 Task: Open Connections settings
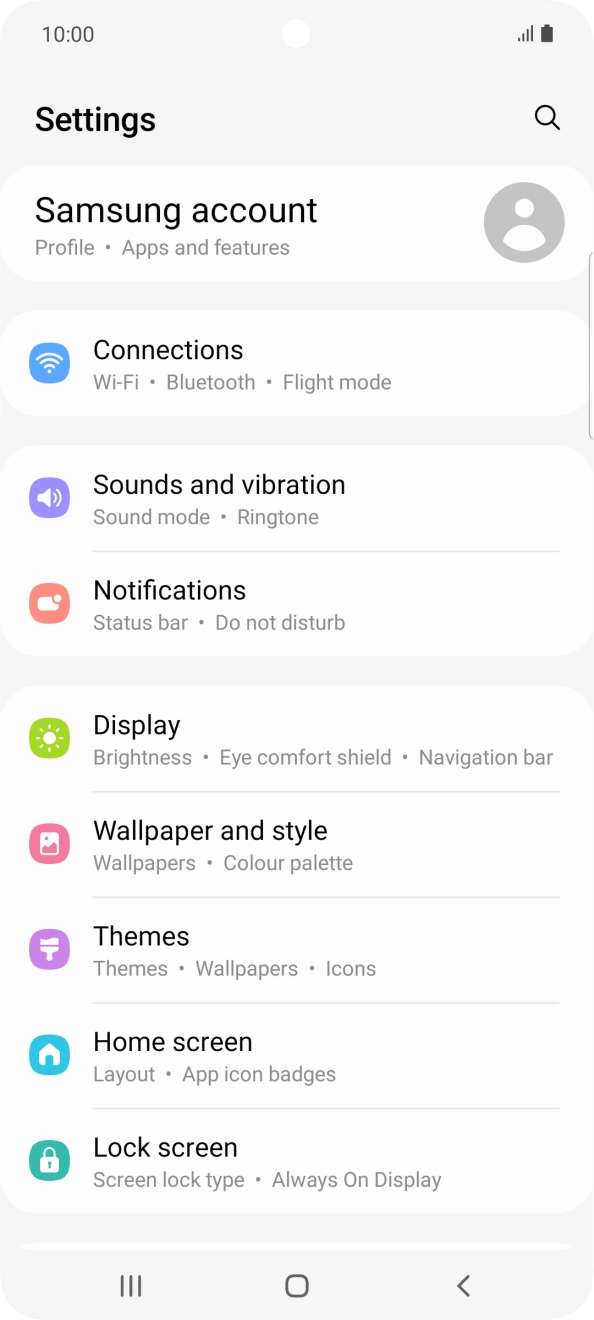(x=297, y=364)
